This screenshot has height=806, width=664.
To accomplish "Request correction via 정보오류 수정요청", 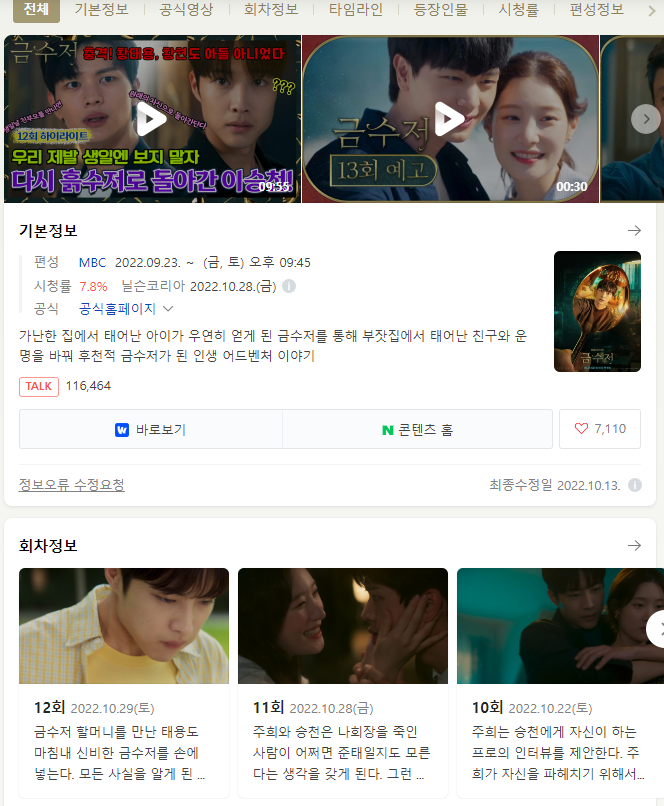I will pos(72,485).
